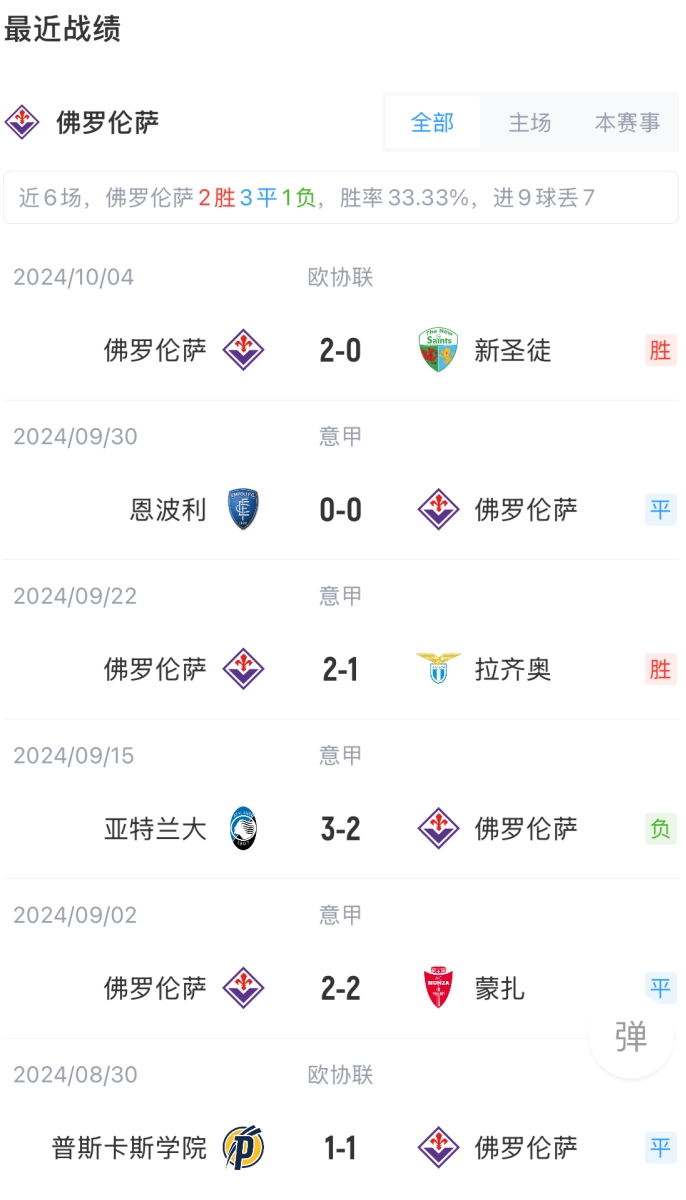Open the 佛罗伦萨 vs 拉齐奥 match
Screen dimensions: 686x1200
[340, 669]
